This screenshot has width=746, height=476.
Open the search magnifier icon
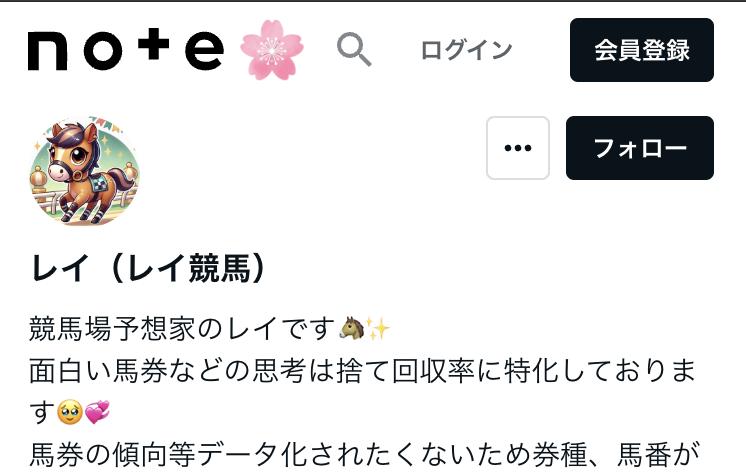click(x=354, y=49)
